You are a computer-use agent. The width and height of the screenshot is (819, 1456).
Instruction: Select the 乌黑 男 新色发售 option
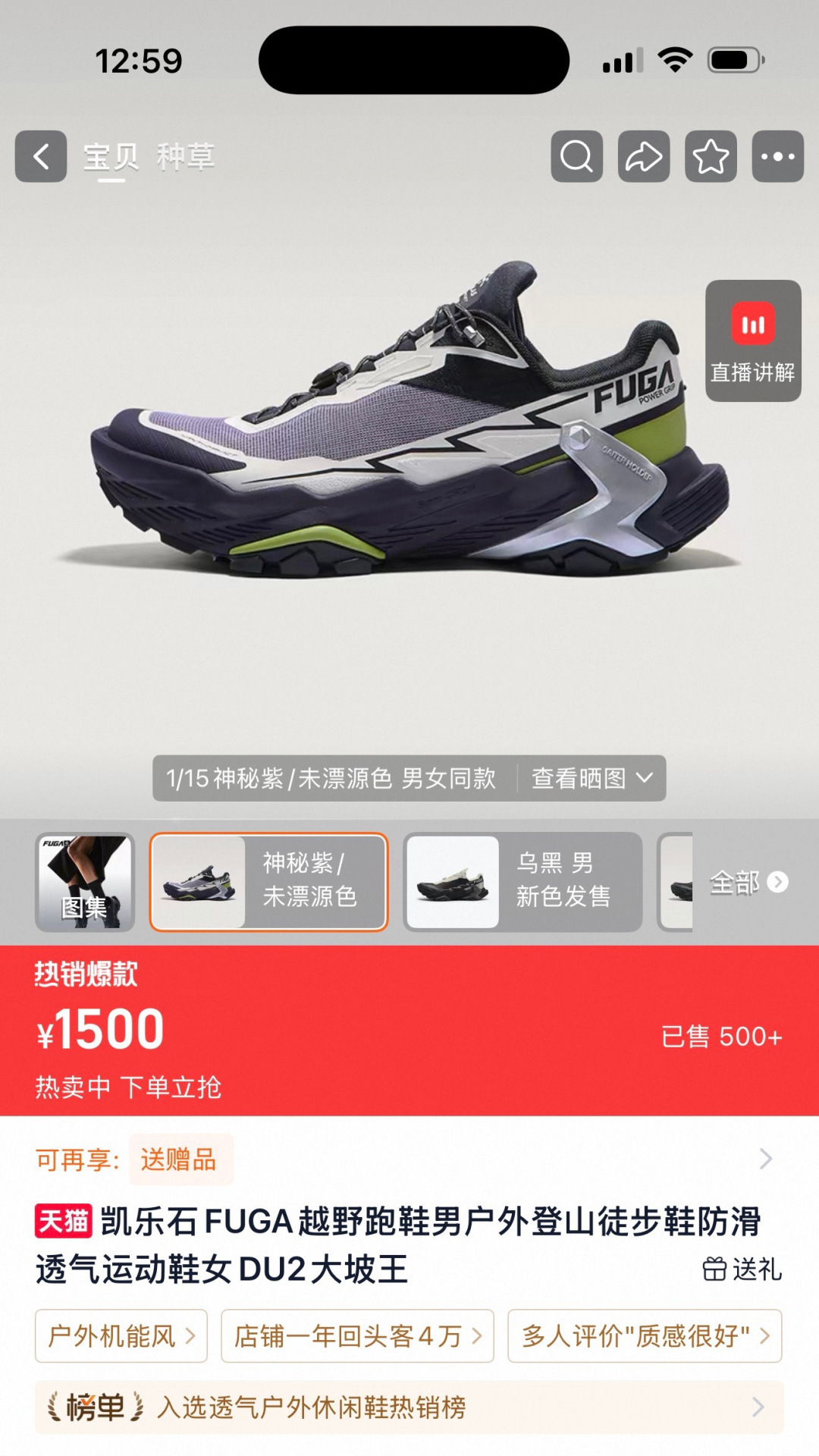pos(523,882)
